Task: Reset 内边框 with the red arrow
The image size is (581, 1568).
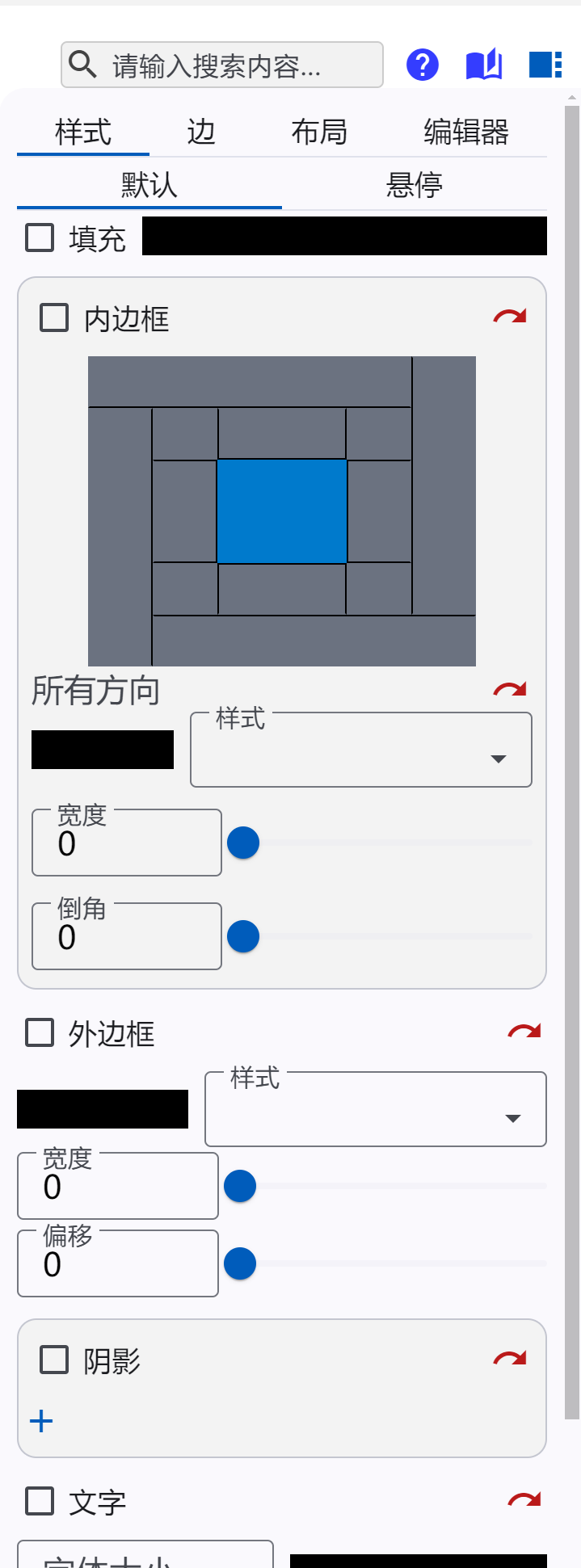Action: click(x=510, y=317)
